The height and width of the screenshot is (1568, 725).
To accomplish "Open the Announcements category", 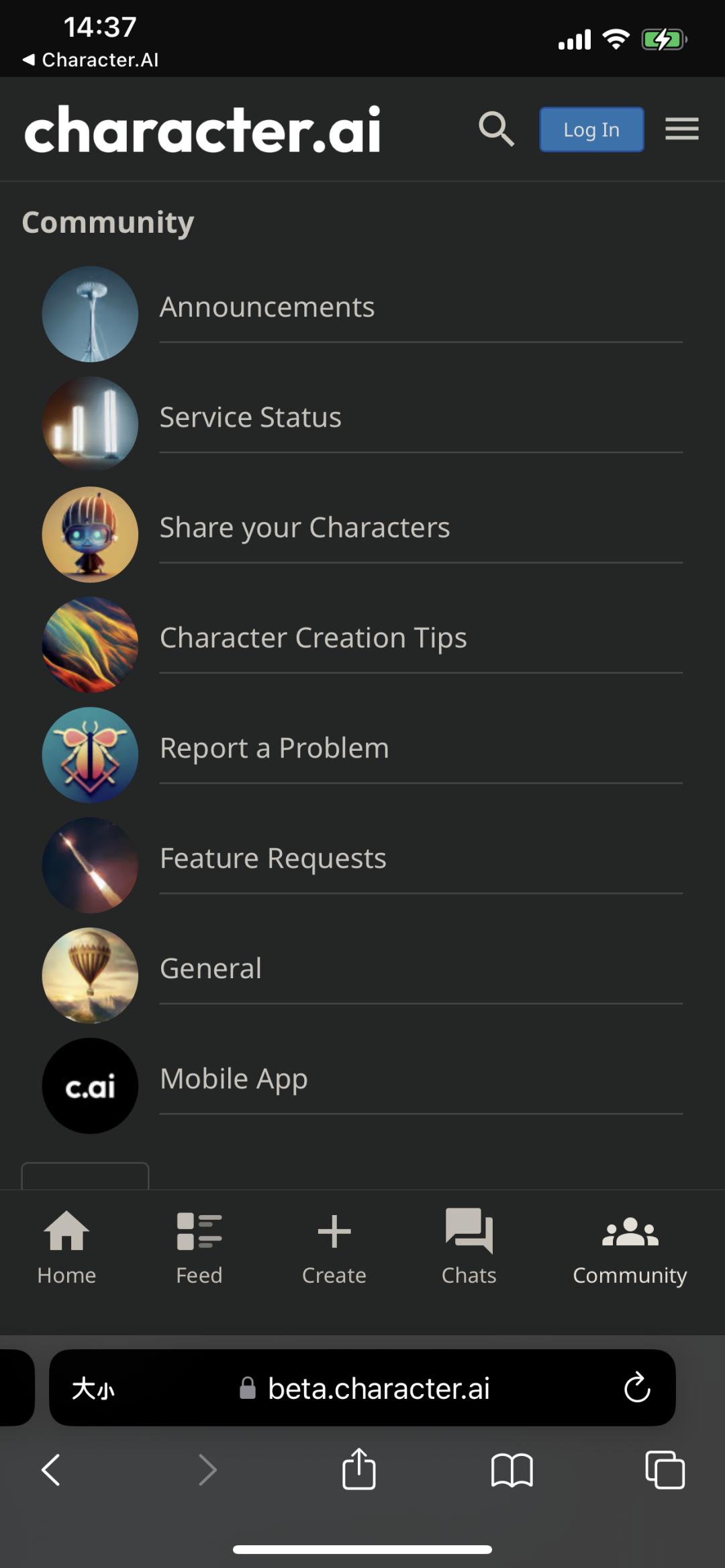I will coord(267,307).
